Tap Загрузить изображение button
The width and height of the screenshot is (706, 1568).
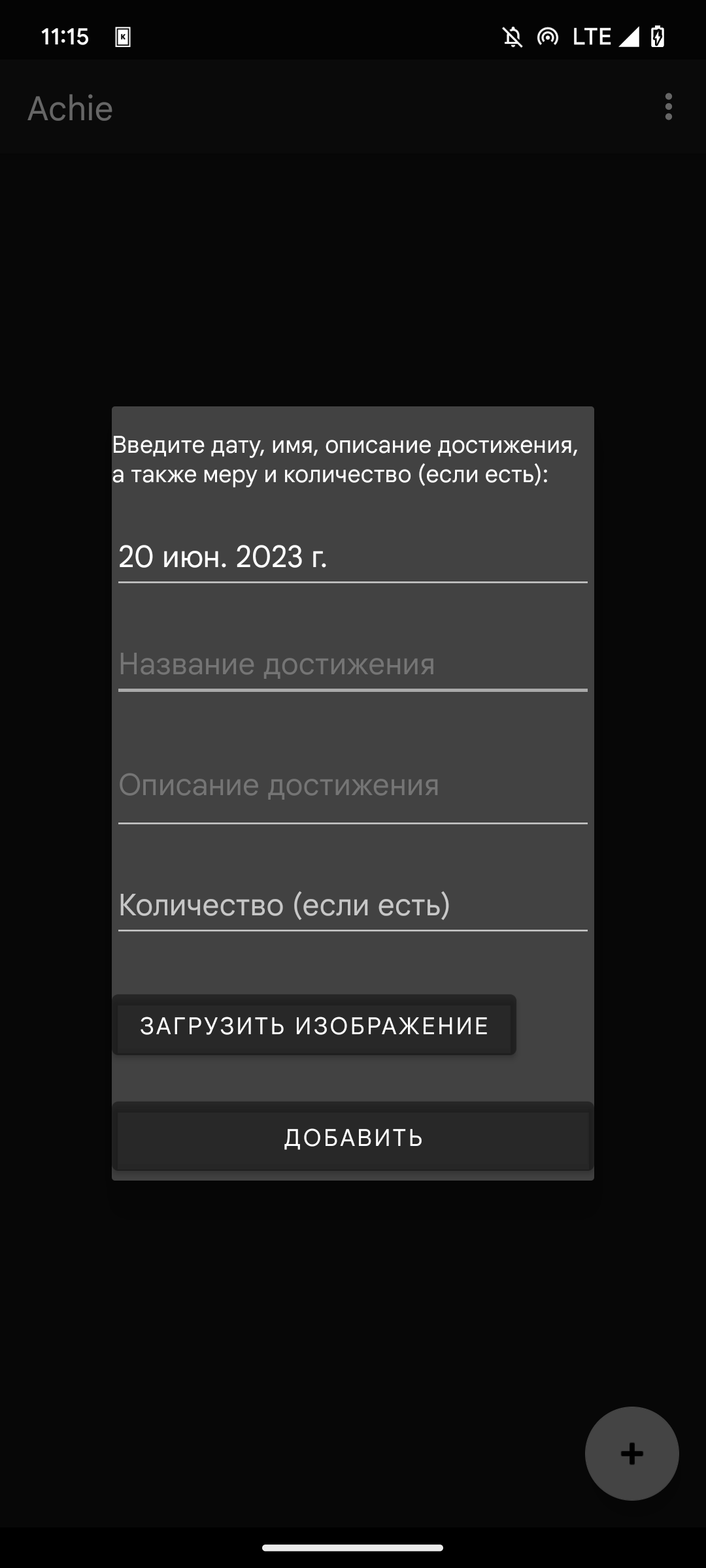click(x=314, y=1026)
